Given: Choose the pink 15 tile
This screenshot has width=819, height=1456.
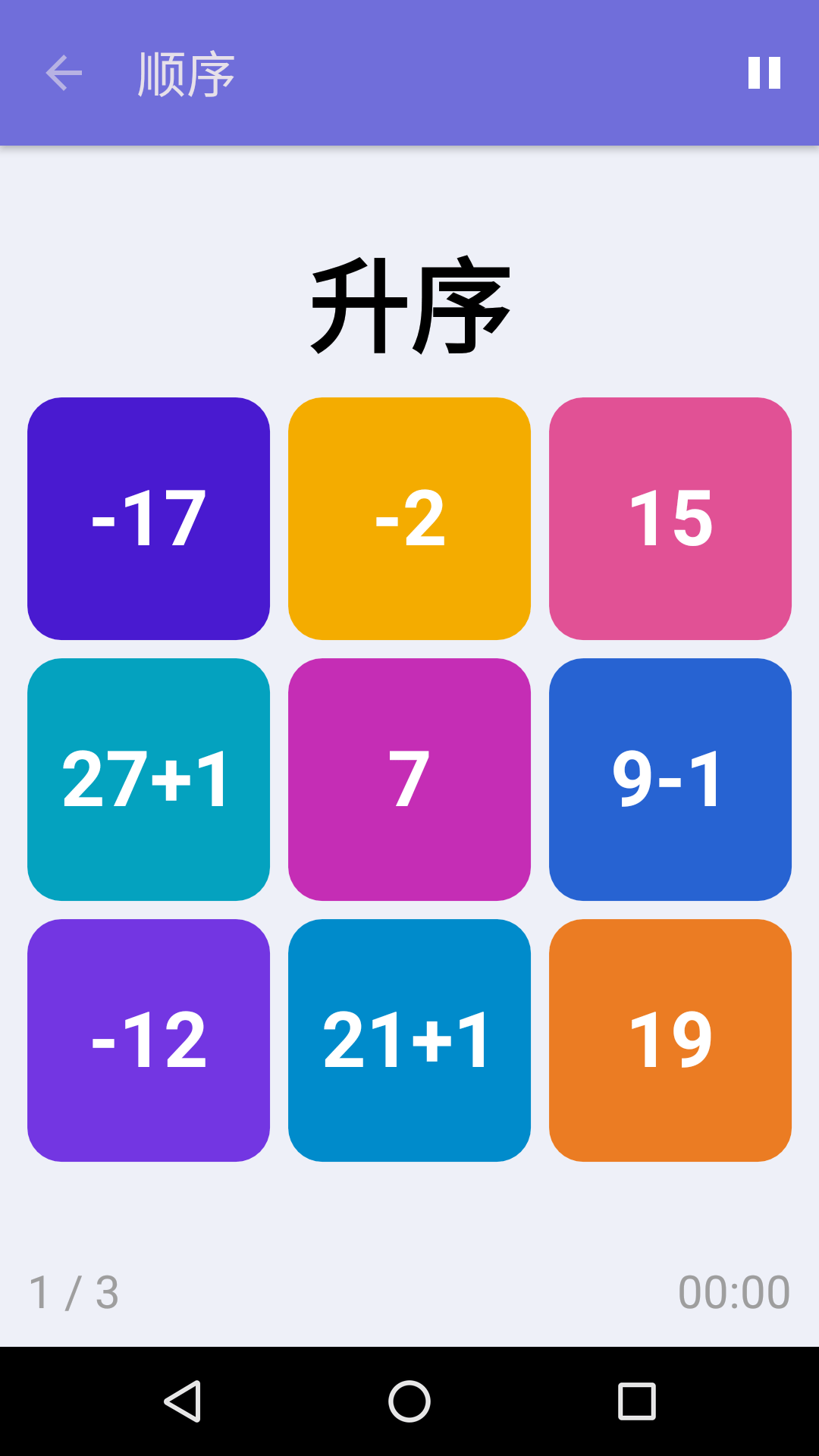Looking at the screenshot, I should click(670, 519).
